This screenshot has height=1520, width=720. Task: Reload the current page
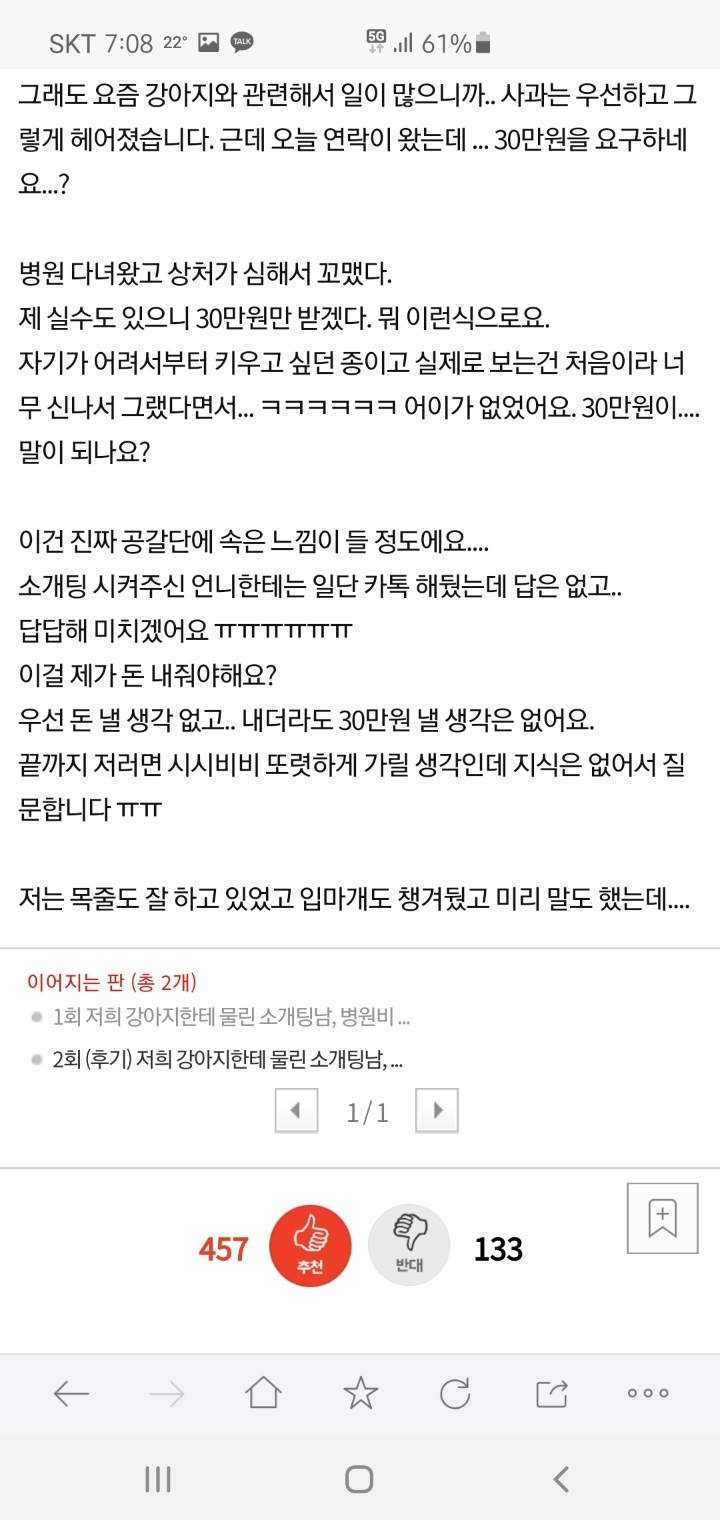455,1392
